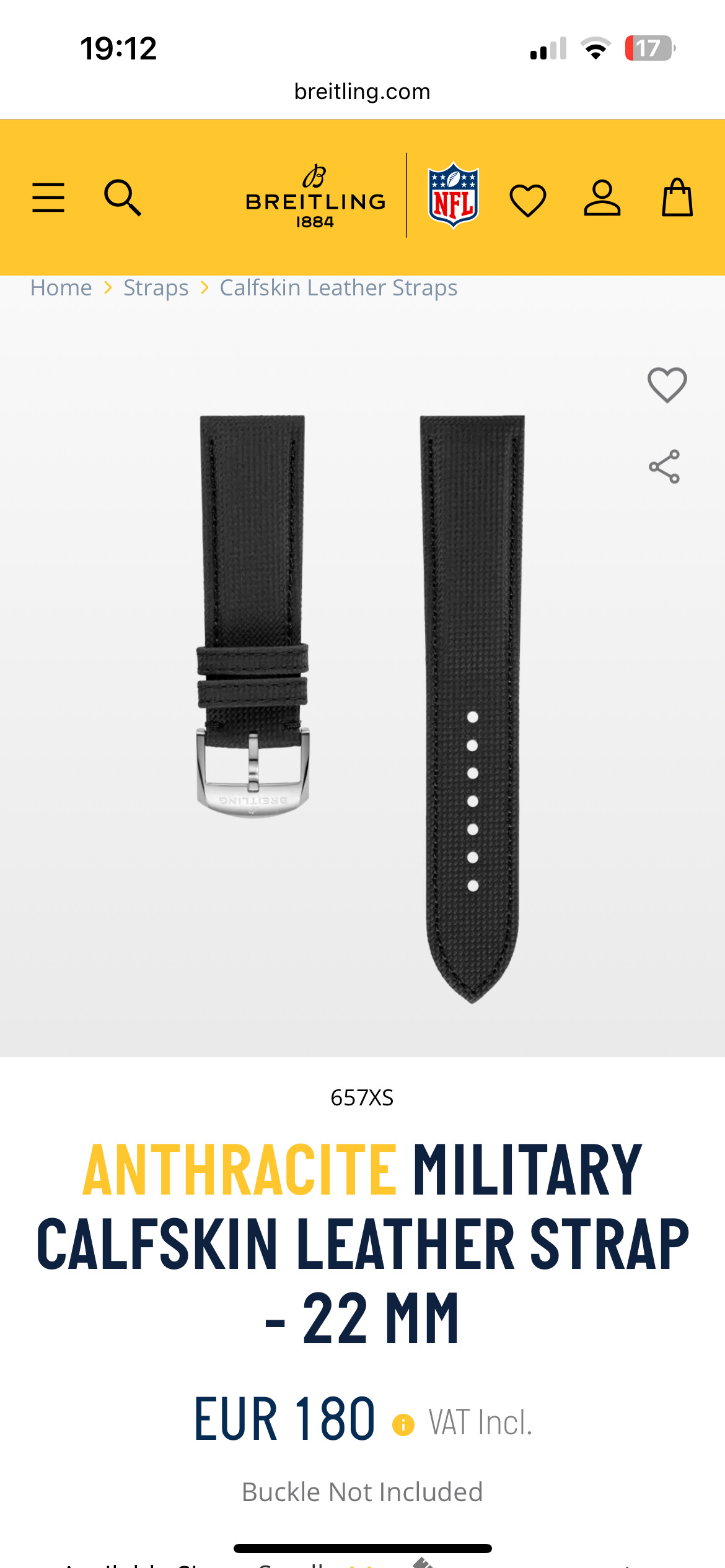Share this strap product
The image size is (725, 1568).
point(664,466)
